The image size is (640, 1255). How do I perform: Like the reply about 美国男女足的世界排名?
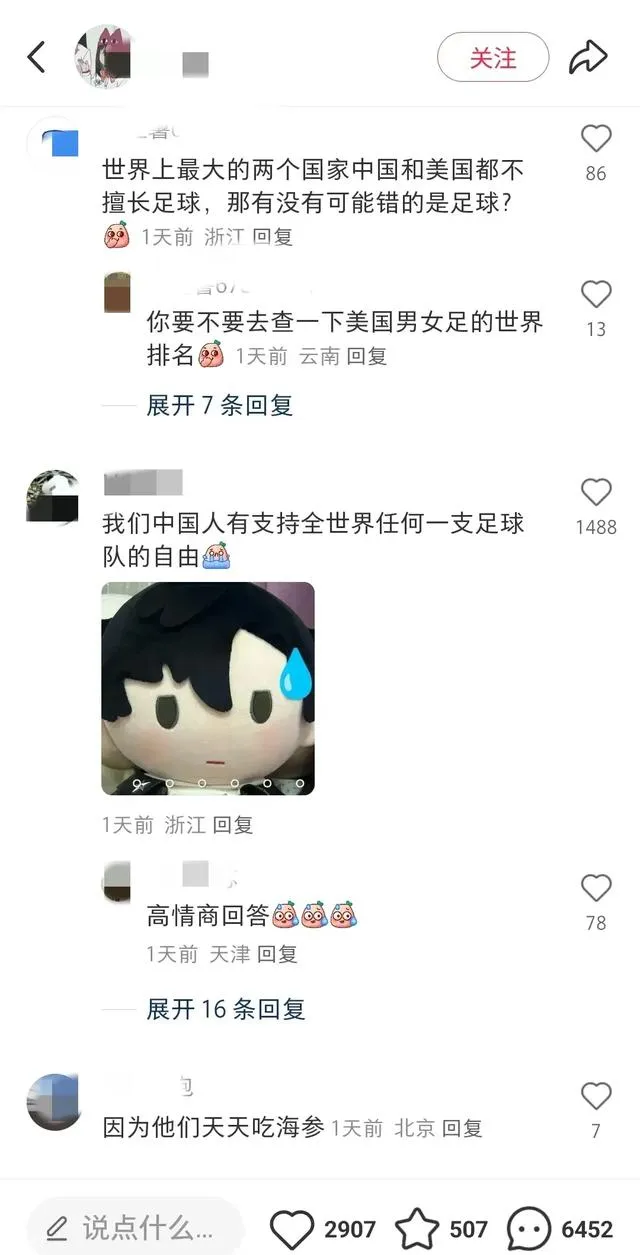(x=596, y=294)
